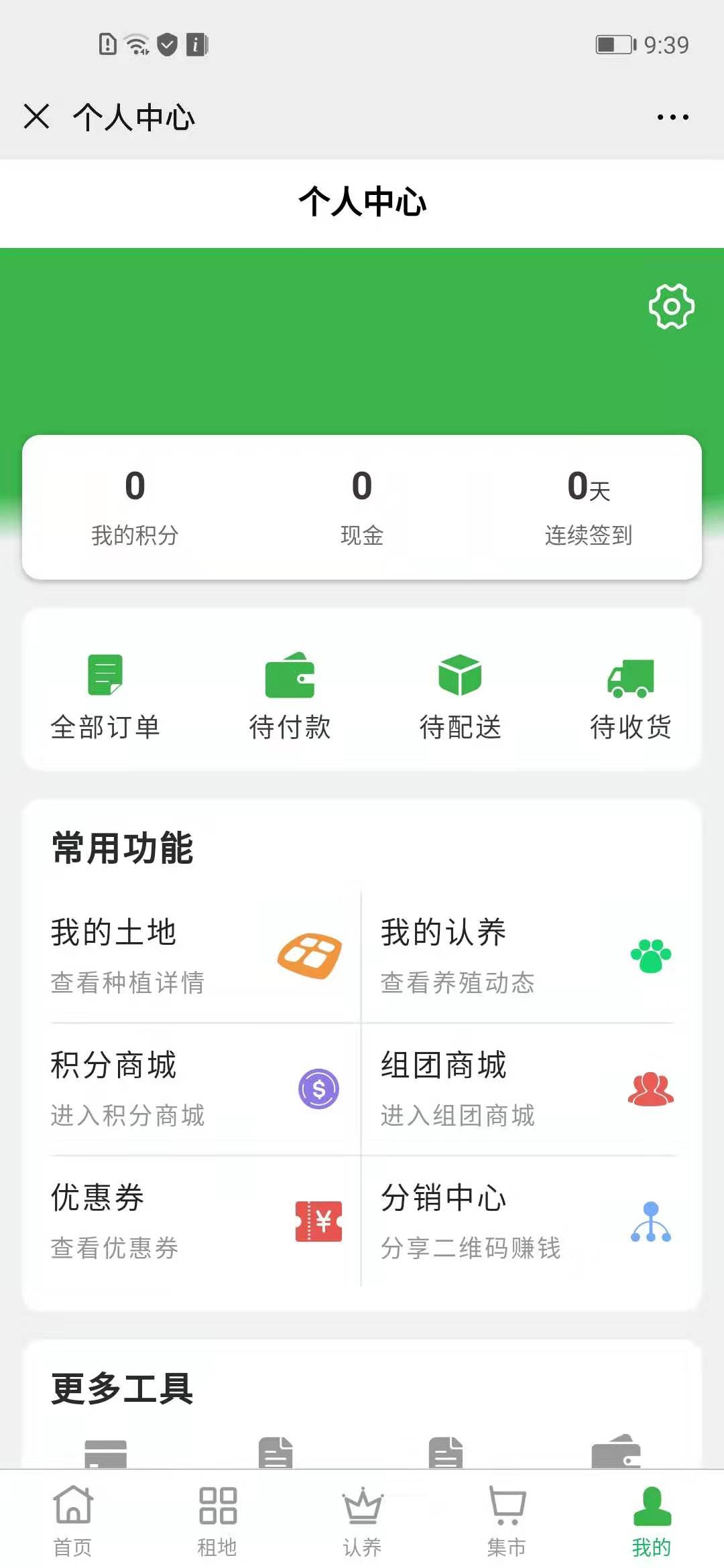
Task: View 全部订单 all orders
Action: tap(105, 697)
